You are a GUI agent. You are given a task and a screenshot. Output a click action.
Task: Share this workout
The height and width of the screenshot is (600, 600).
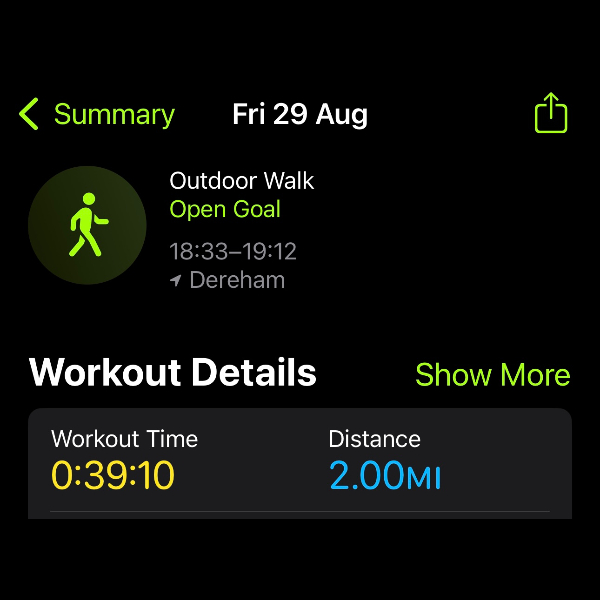point(551,113)
